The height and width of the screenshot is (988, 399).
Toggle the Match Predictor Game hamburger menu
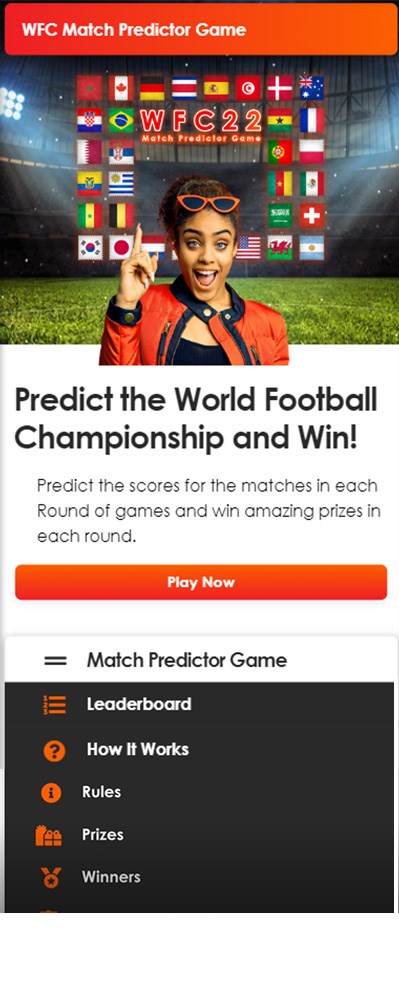(55, 660)
